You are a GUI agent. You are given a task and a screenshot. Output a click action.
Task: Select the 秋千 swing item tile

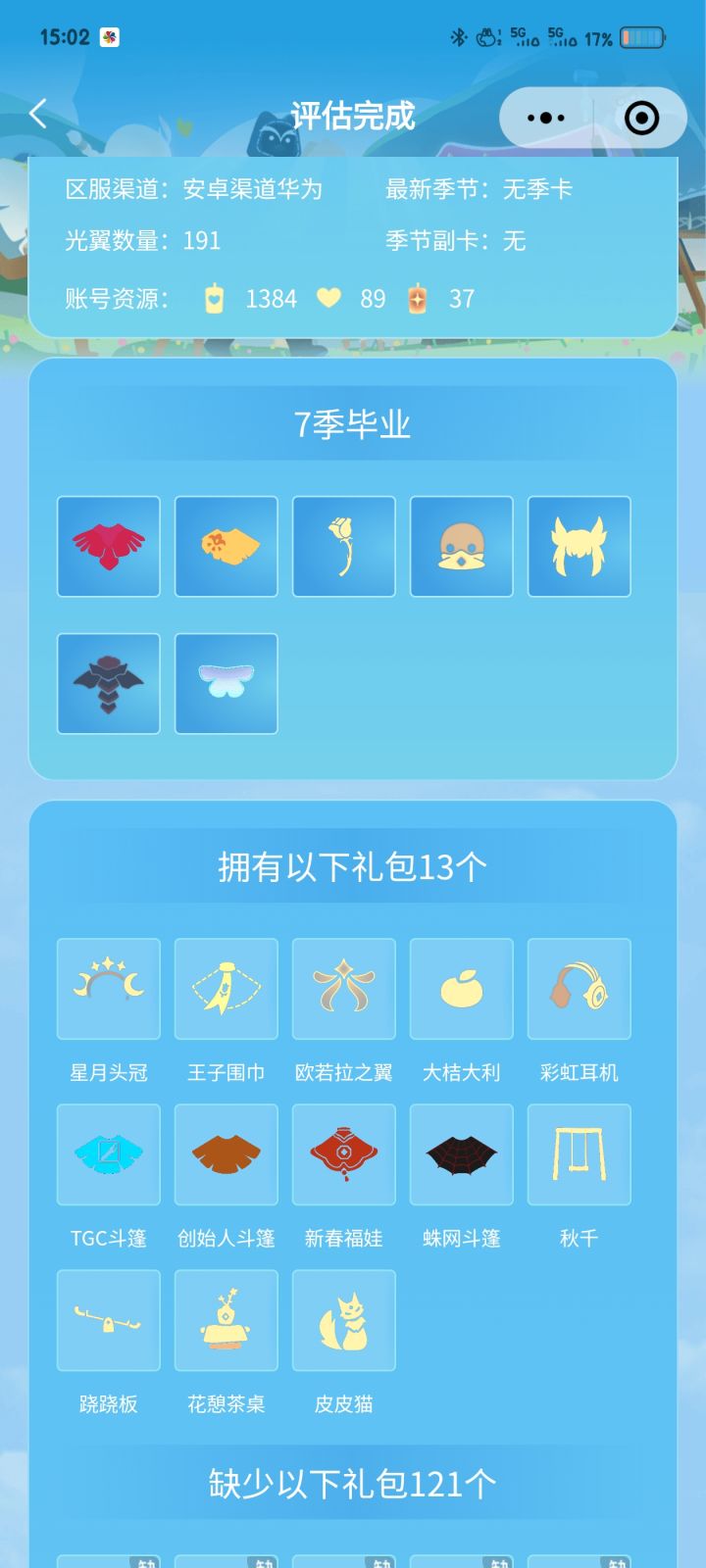pos(580,1154)
